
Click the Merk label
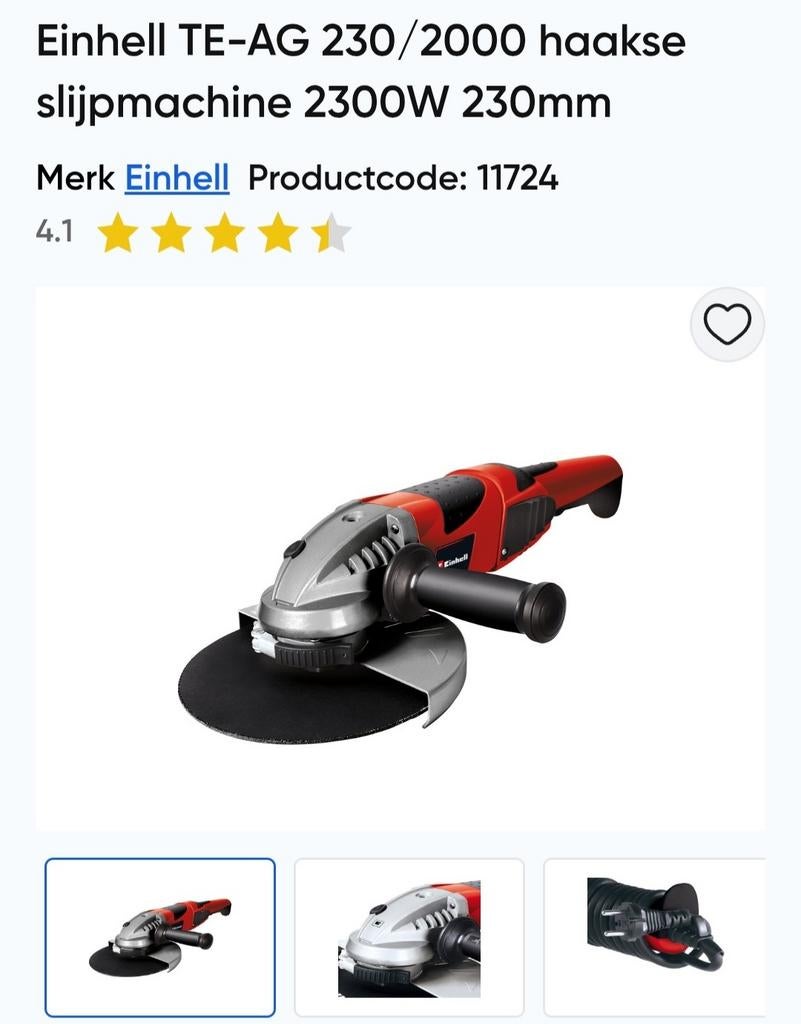73,180
